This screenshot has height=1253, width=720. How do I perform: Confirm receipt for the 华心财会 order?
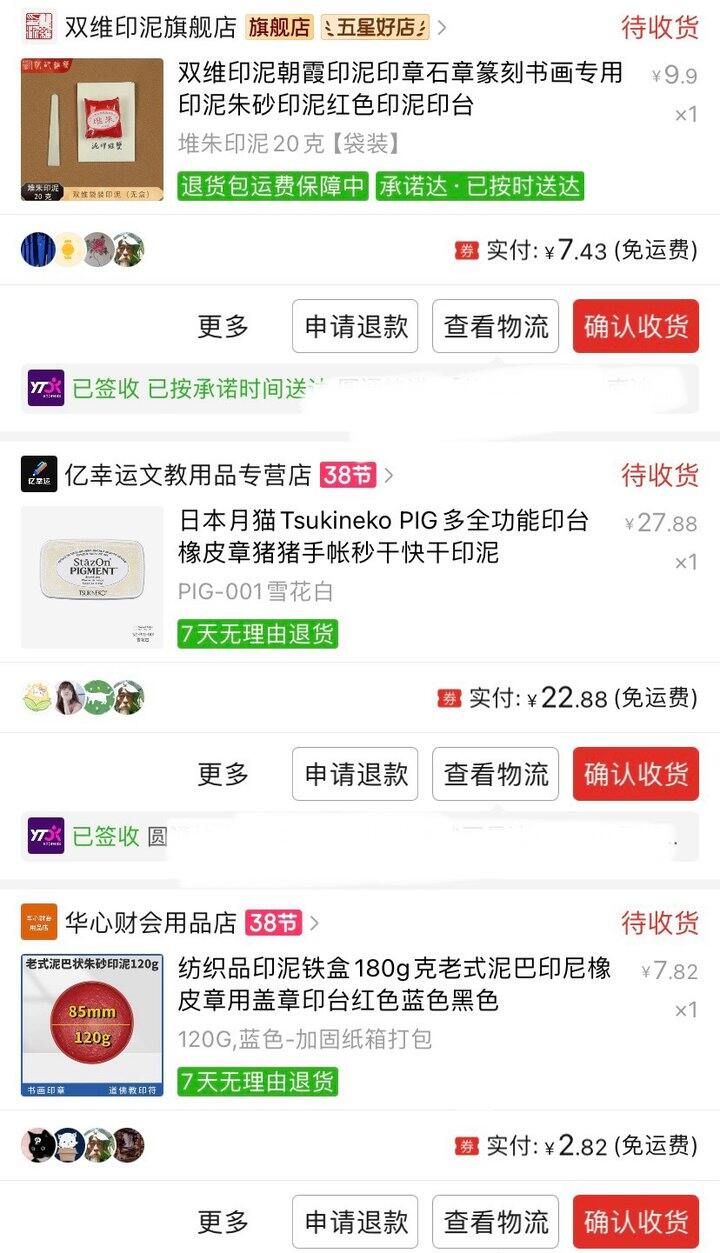[x=635, y=1221]
